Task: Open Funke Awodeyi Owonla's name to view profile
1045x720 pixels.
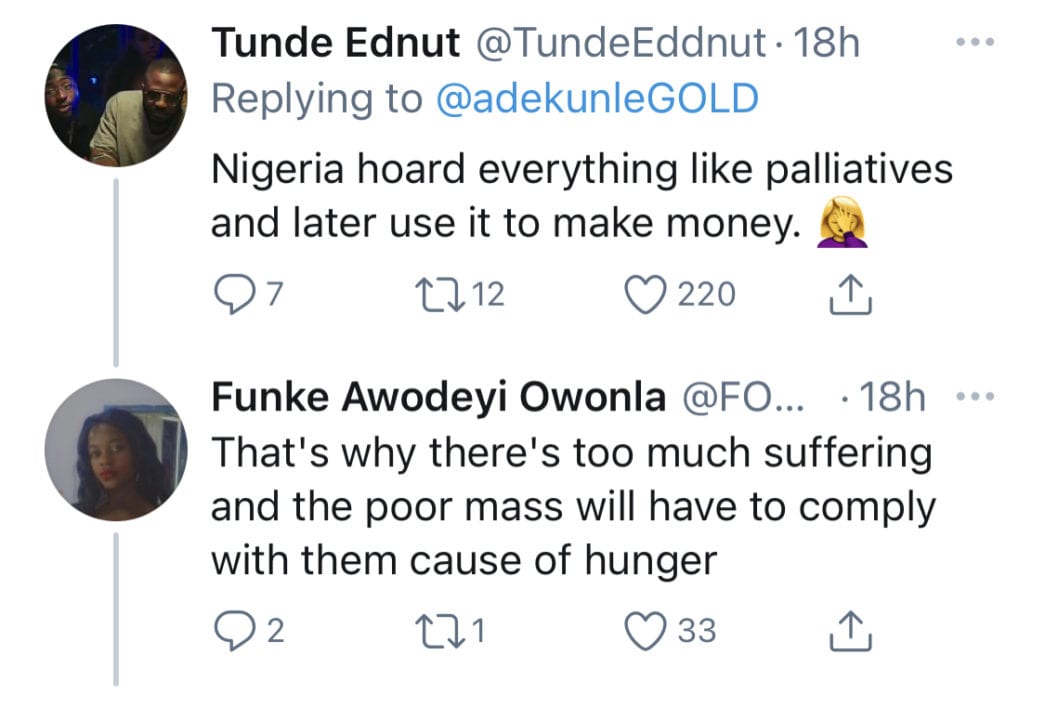Action: coord(438,398)
